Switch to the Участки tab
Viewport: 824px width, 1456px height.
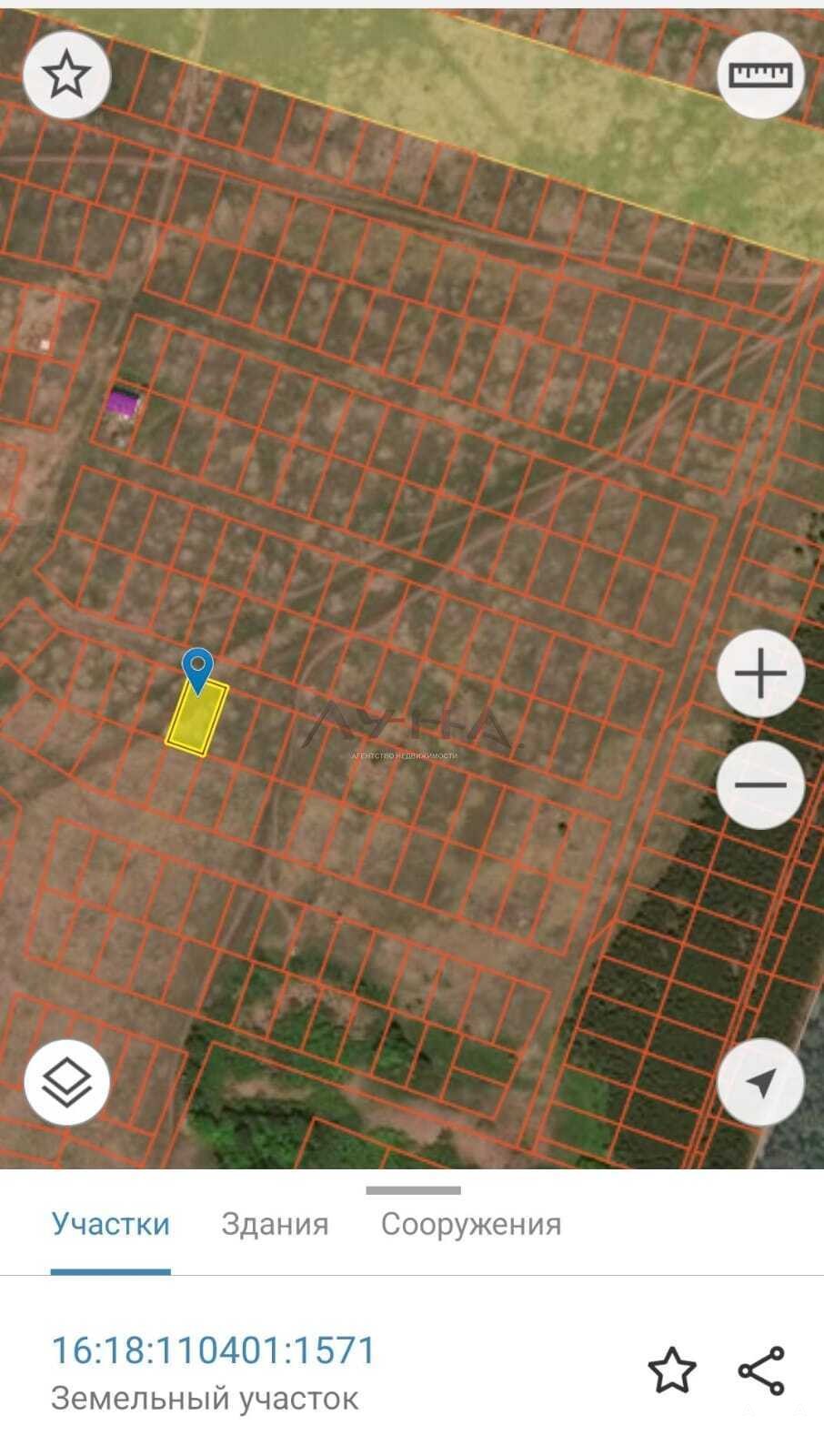point(110,1224)
